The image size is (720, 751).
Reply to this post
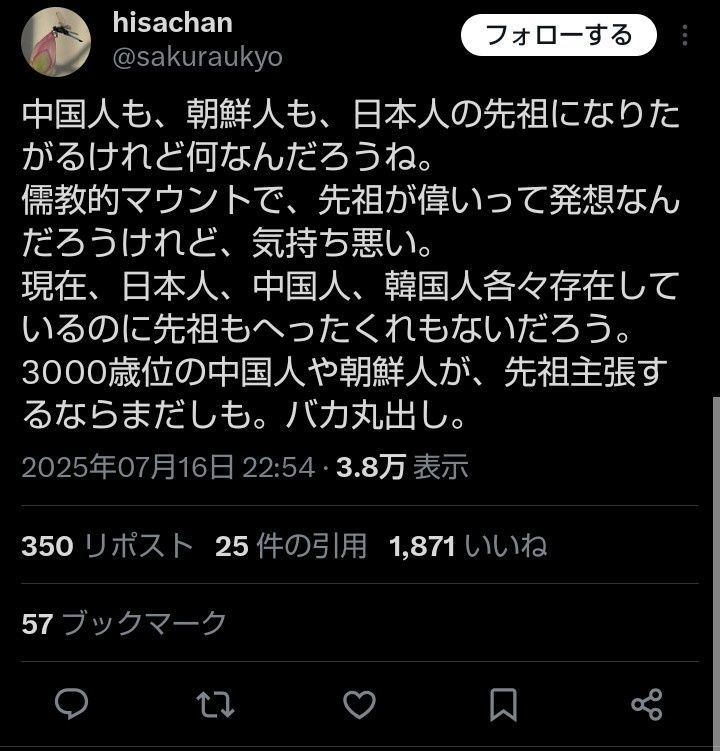click(71, 704)
